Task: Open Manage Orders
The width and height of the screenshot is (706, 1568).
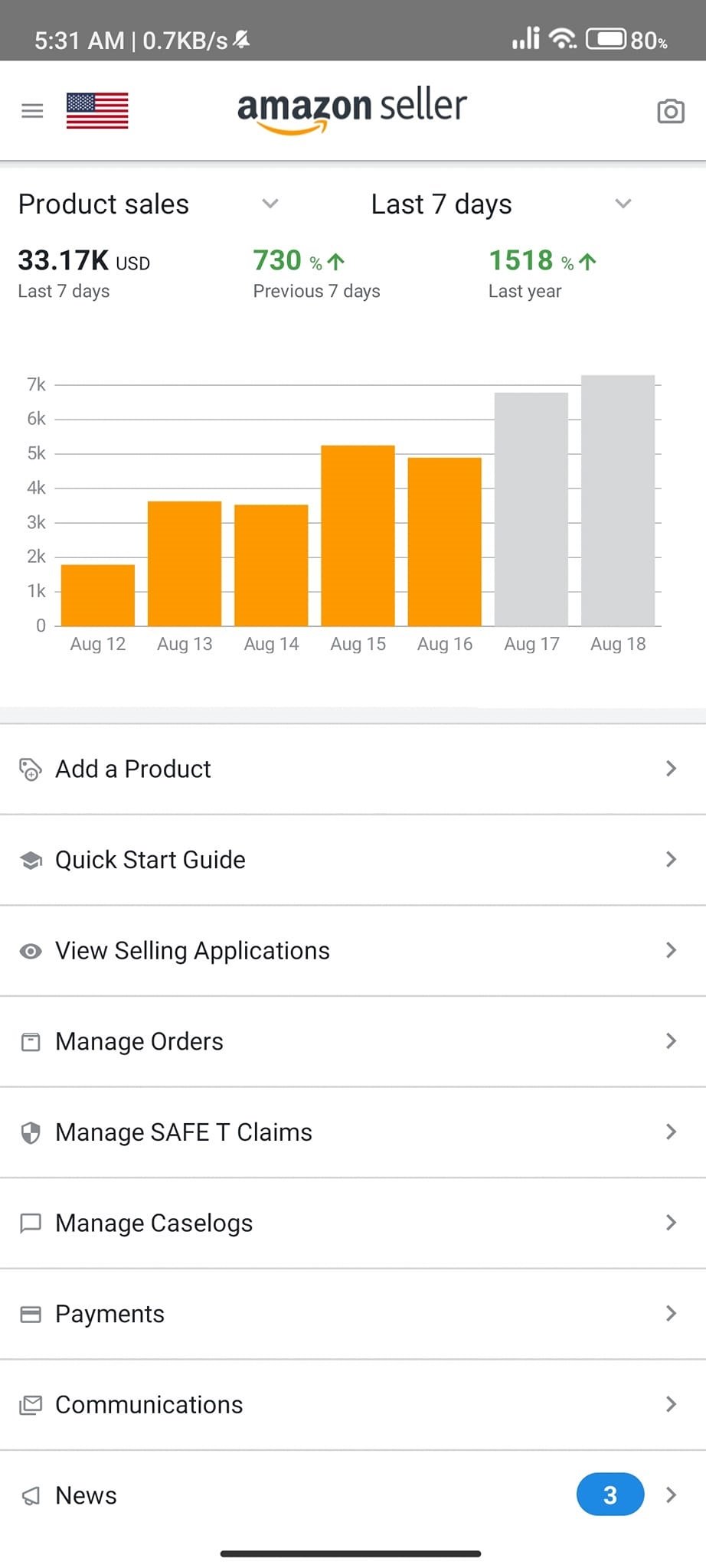Action: (352, 1041)
